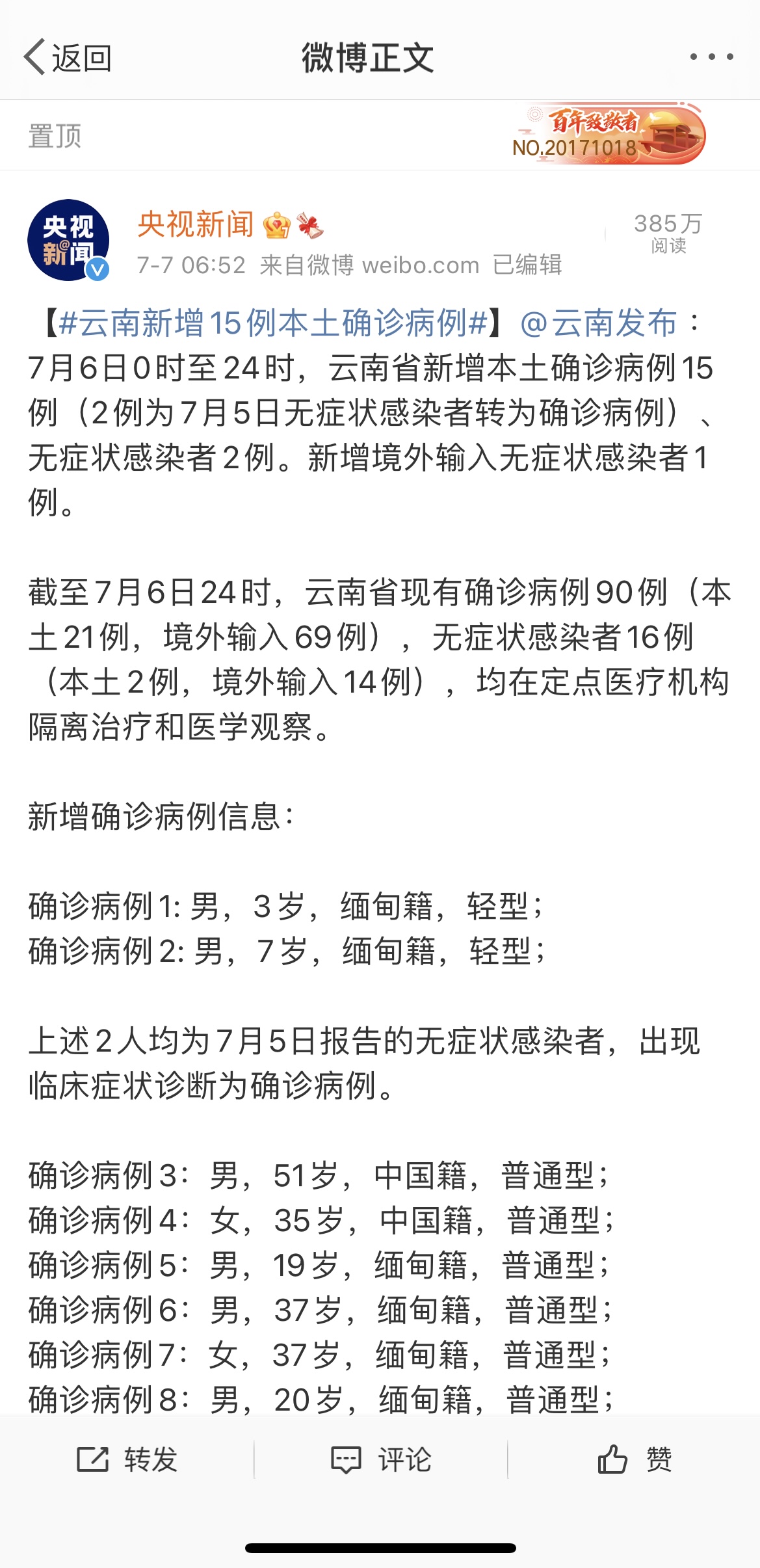760x1568 pixels.
Task: Like the post with 赞
Action: [x=635, y=1459]
